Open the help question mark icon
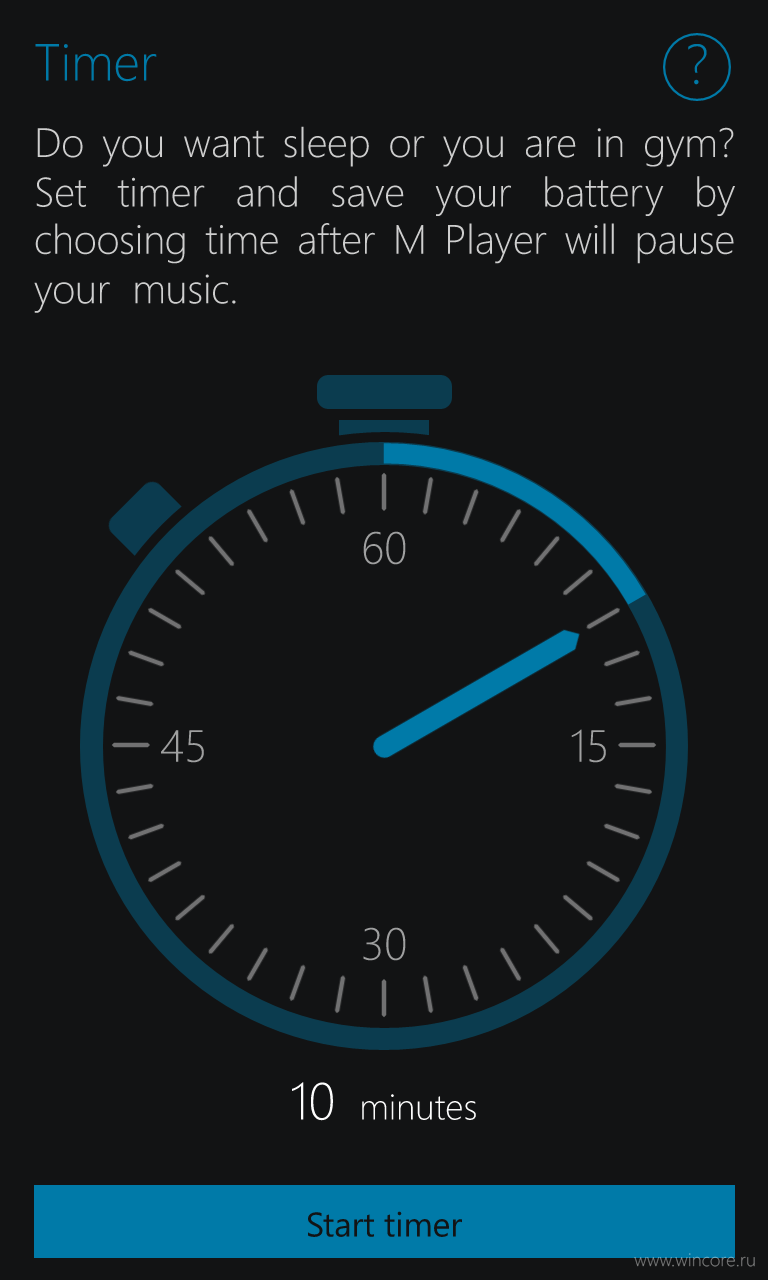 point(697,67)
